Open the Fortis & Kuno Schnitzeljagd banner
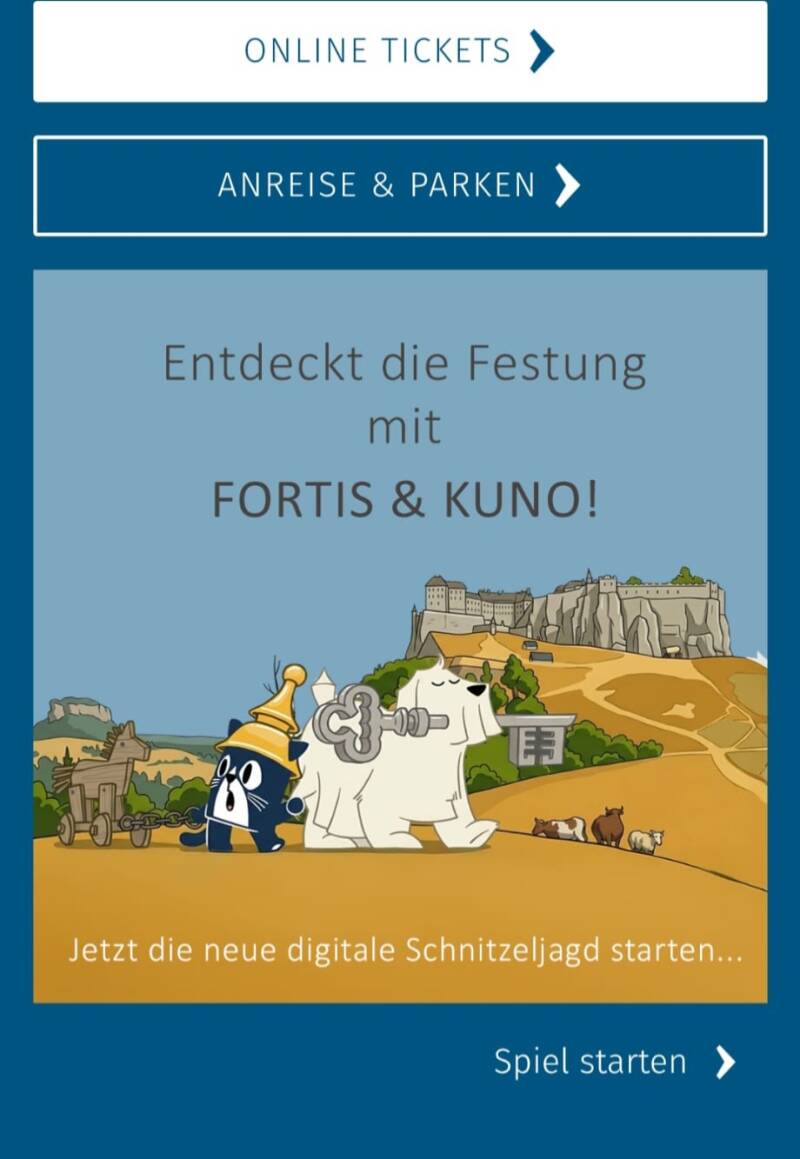 [400, 636]
